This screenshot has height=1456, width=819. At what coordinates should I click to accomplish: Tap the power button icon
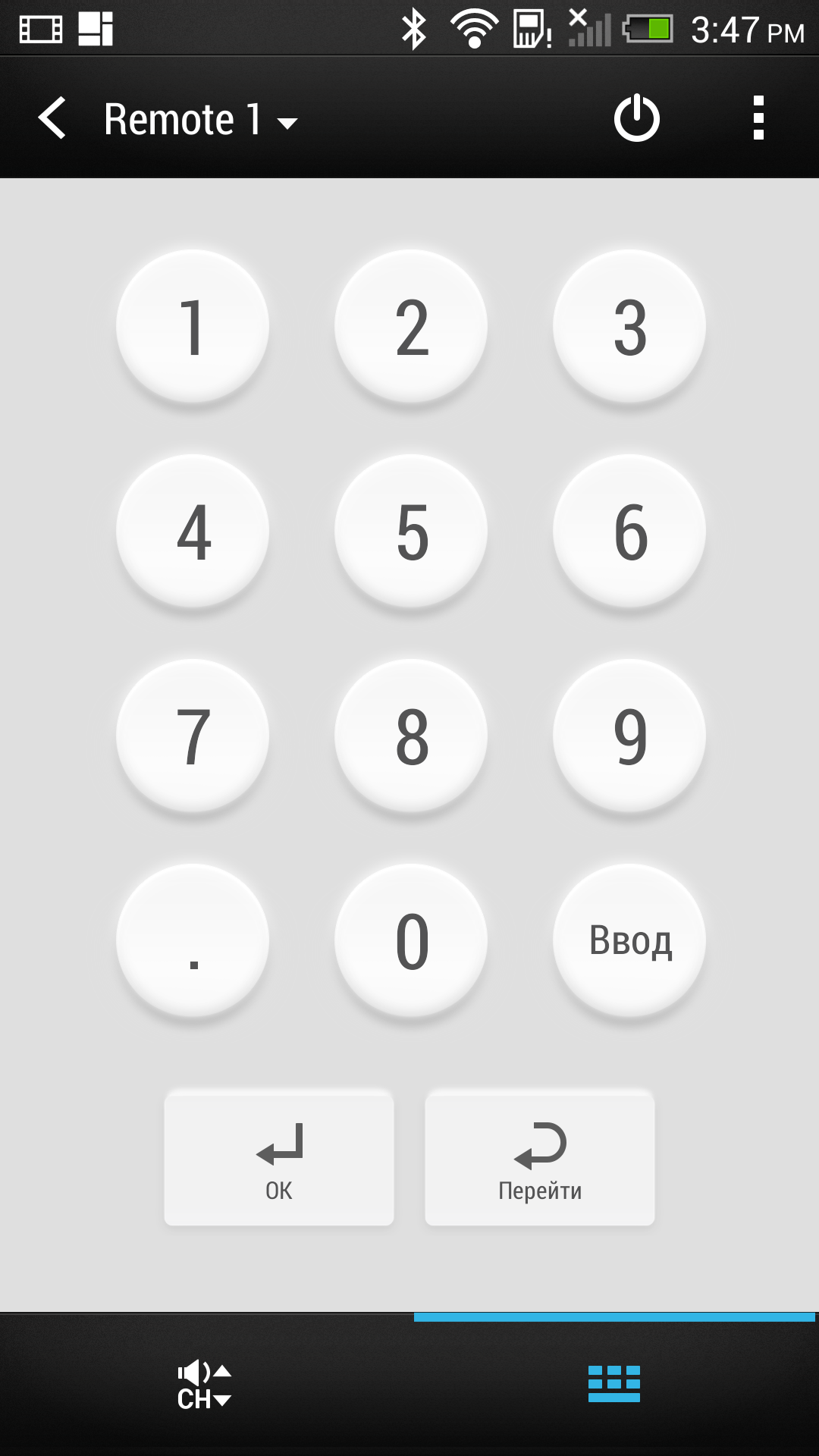pos(637,118)
